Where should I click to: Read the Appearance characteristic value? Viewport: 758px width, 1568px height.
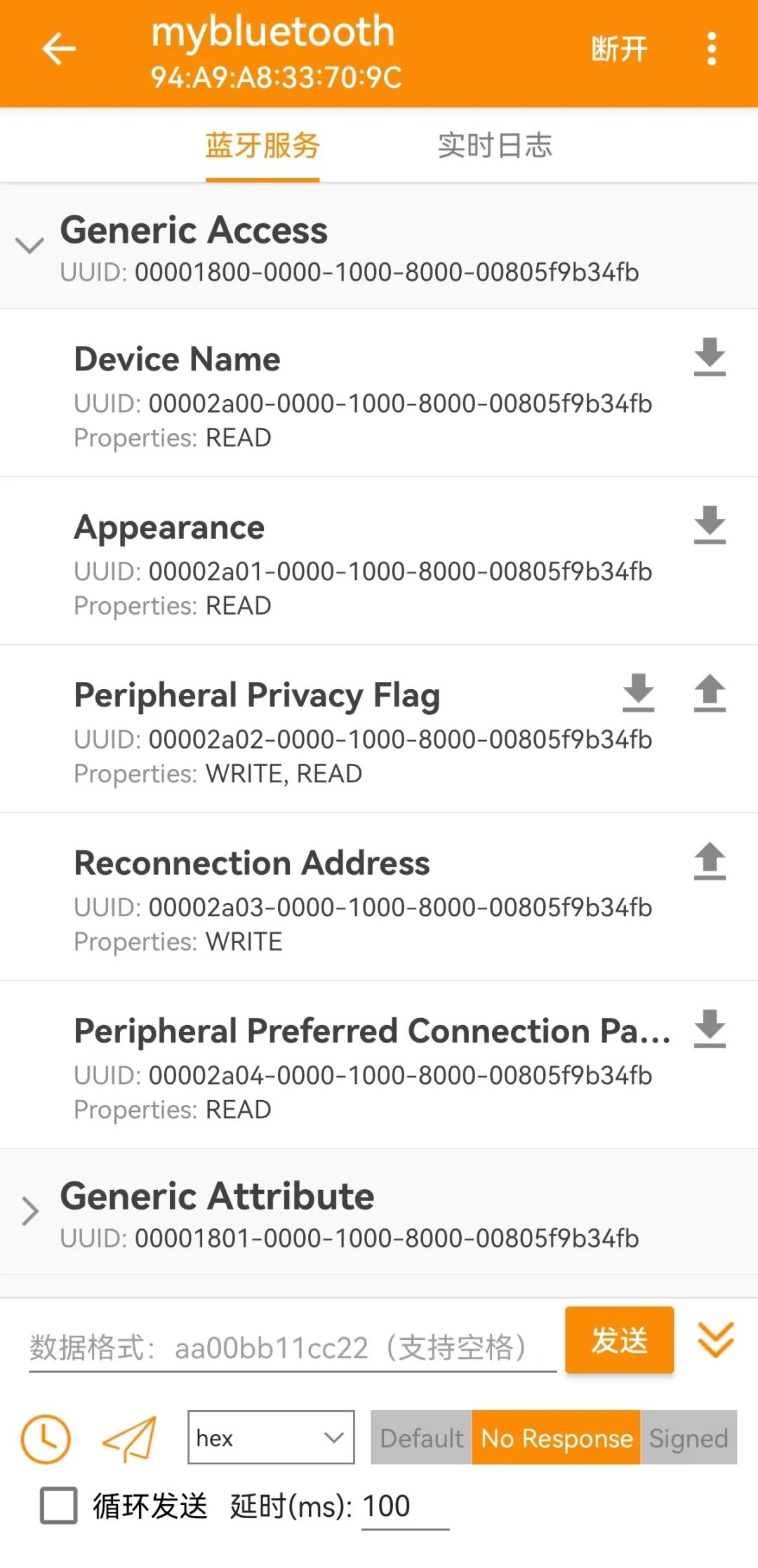(x=710, y=524)
